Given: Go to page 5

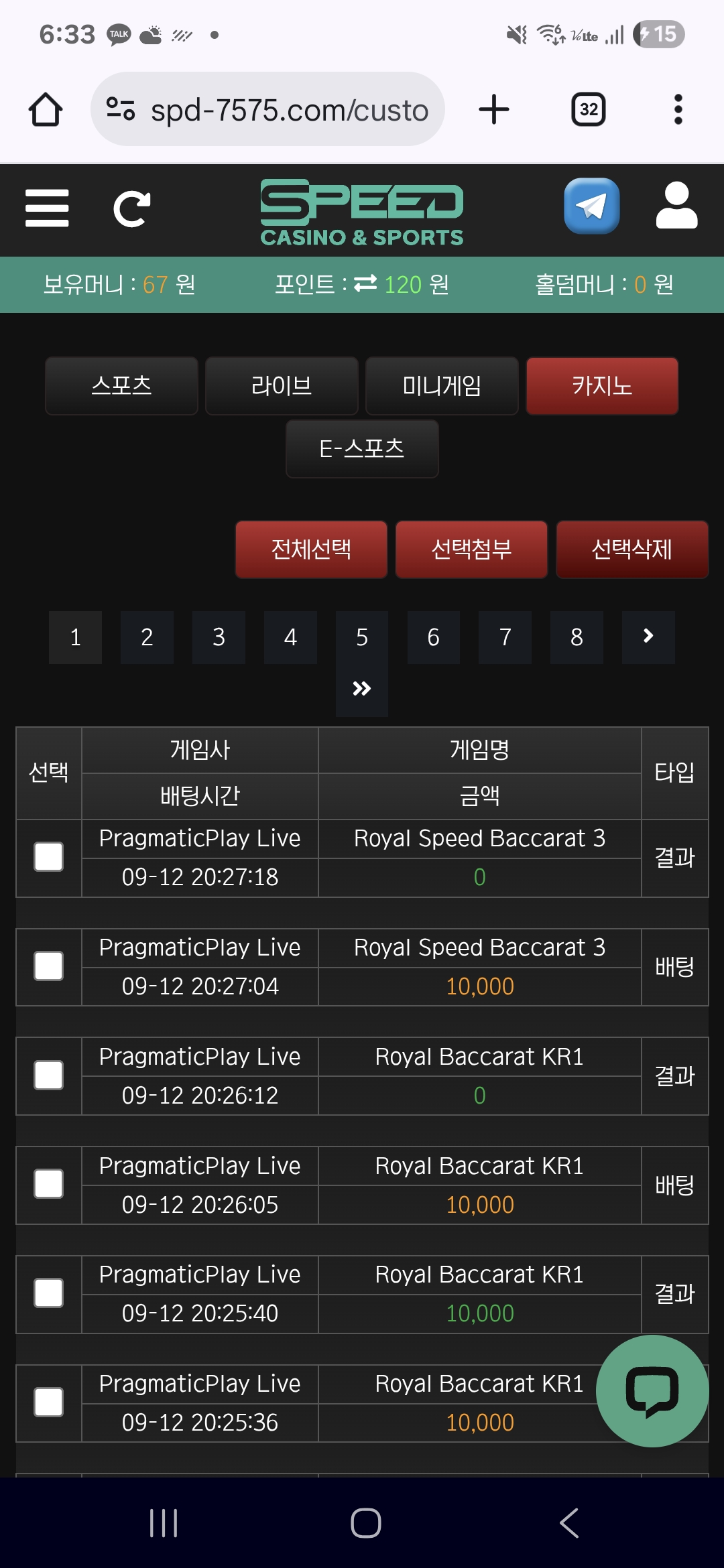Looking at the screenshot, I should click(362, 637).
